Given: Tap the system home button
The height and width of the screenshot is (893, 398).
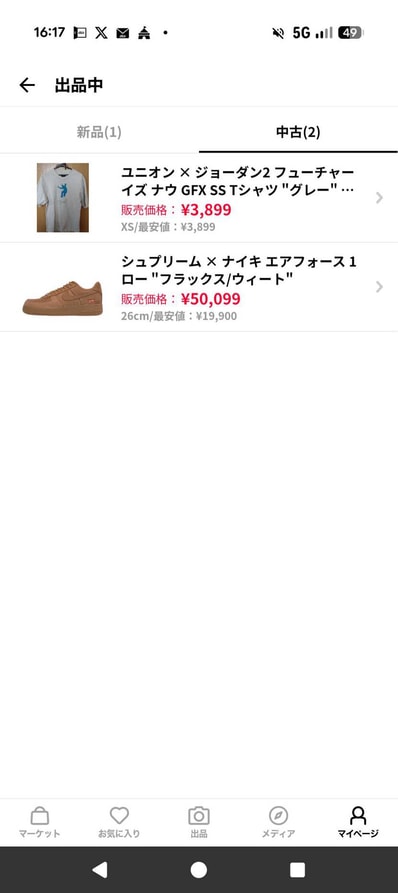Looking at the screenshot, I should (199, 870).
